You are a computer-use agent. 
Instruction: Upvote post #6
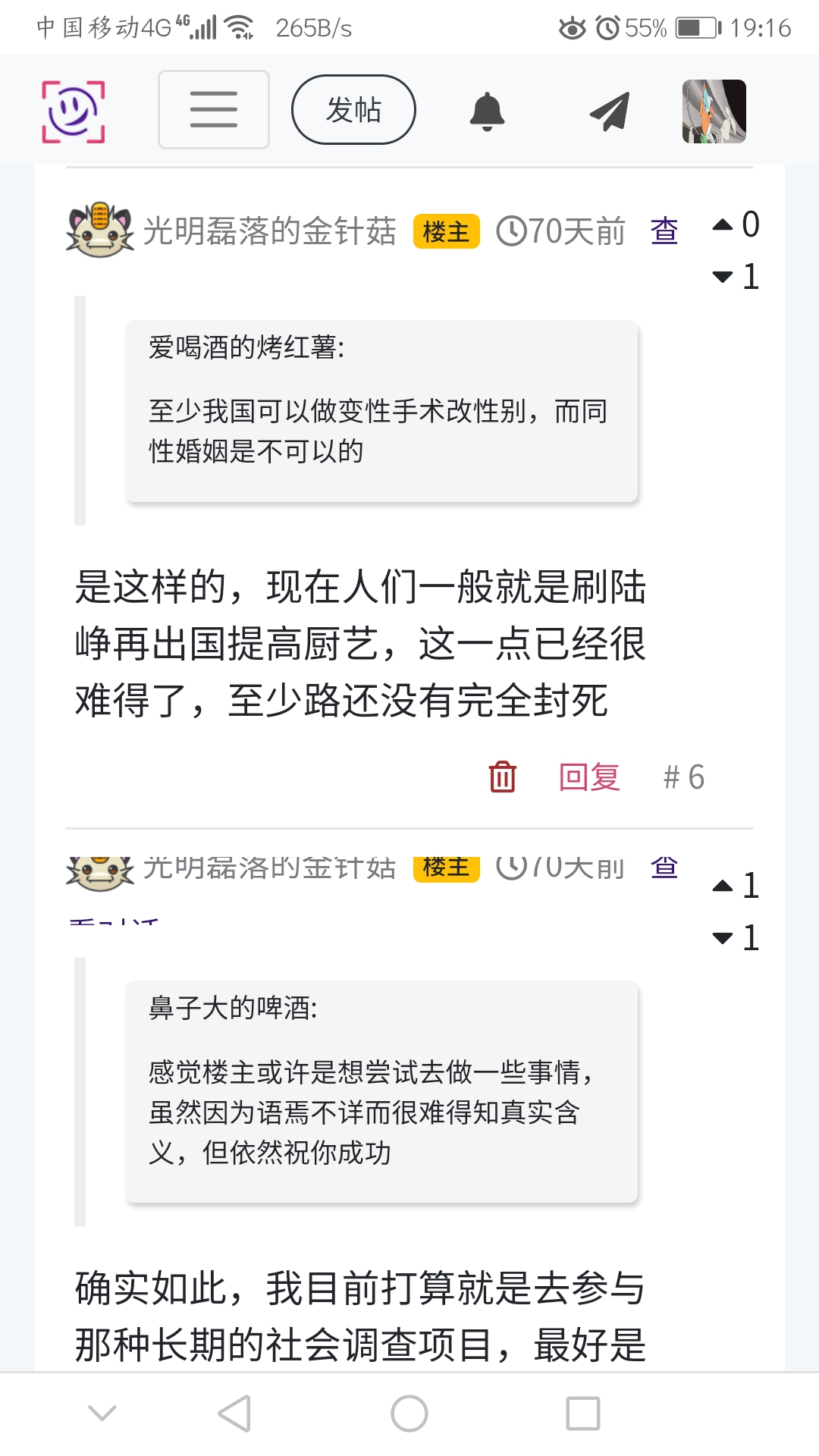coord(723,224)
